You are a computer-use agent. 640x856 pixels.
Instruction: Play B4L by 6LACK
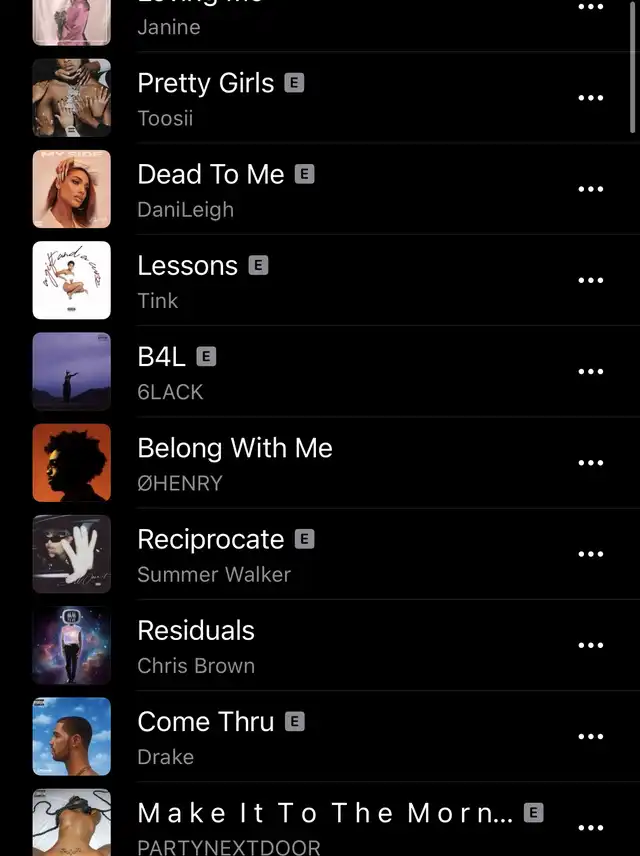pyautogui.click(x=162, y=357)
